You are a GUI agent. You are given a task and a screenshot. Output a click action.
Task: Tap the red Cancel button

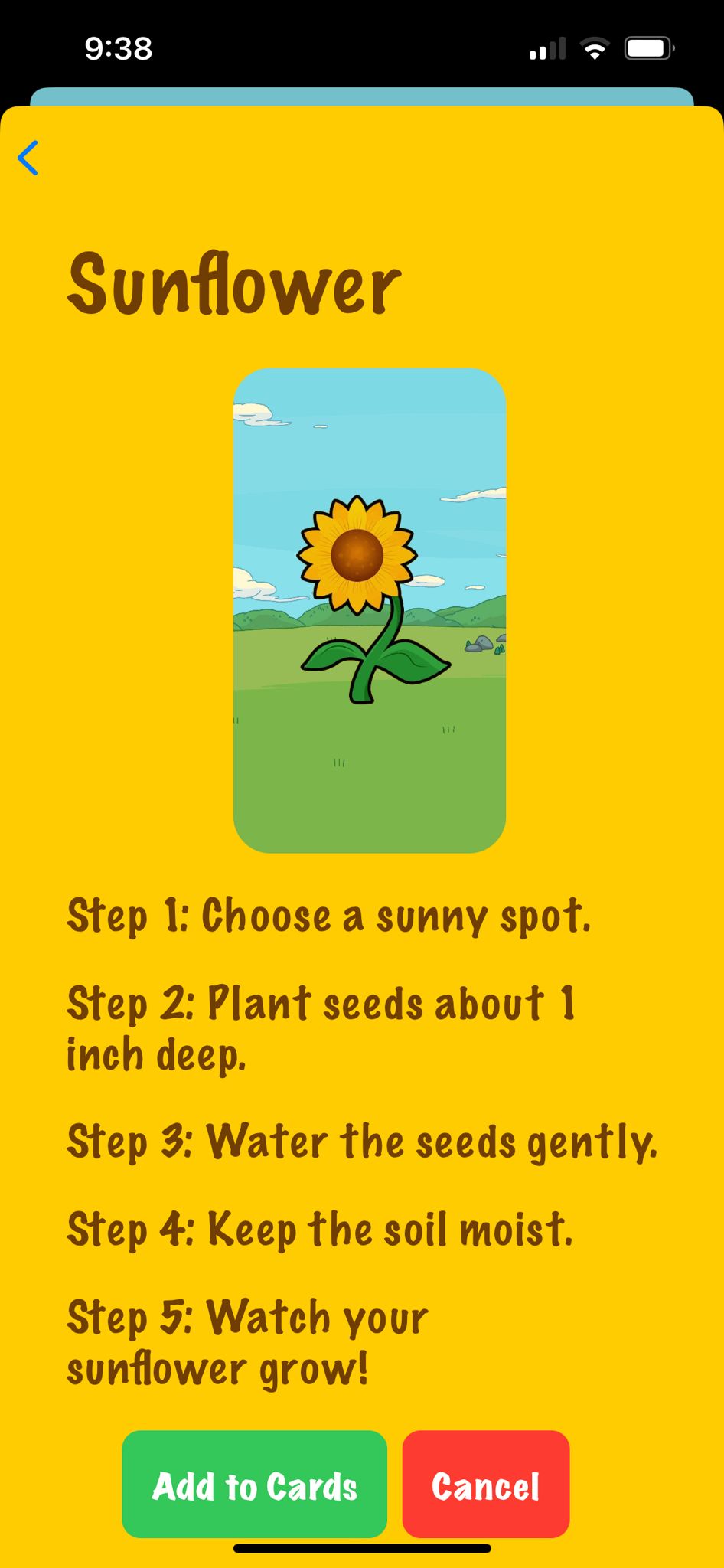[x=486, y=1484]
